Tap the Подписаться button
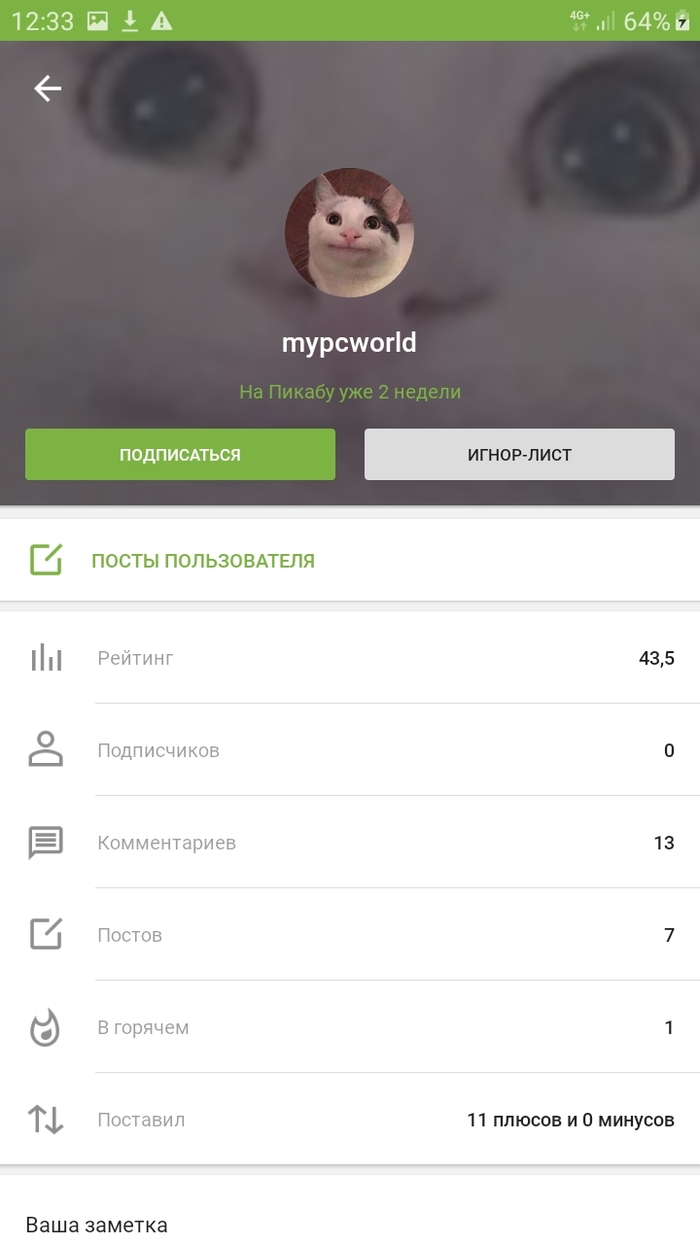700x1244 pixels. pos(180,455)
